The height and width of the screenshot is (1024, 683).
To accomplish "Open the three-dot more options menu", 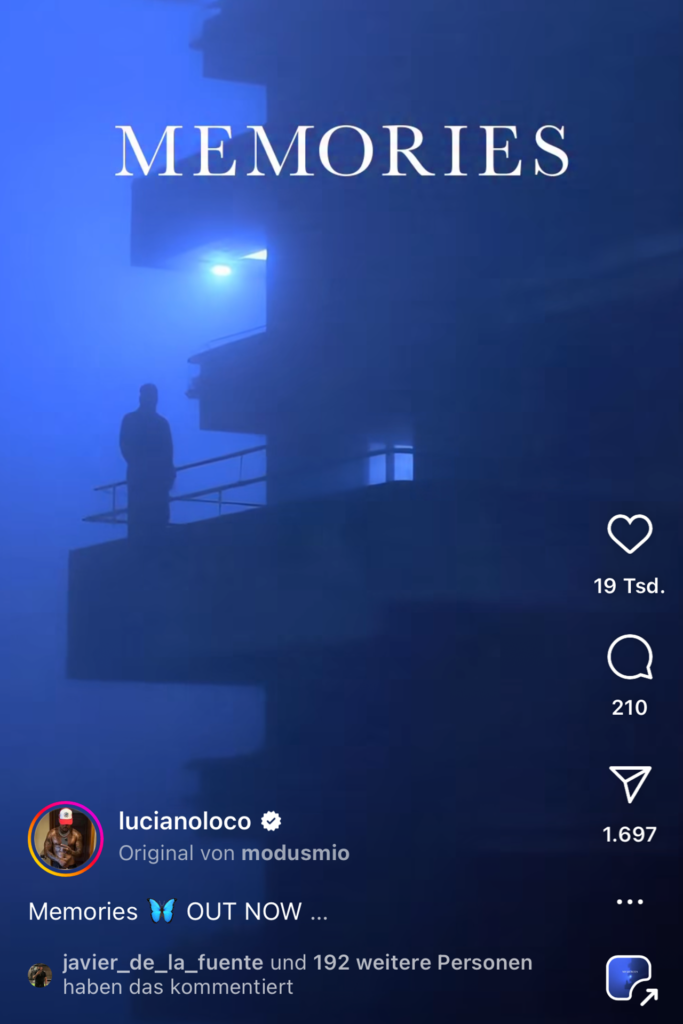I will tap(629, 902).
